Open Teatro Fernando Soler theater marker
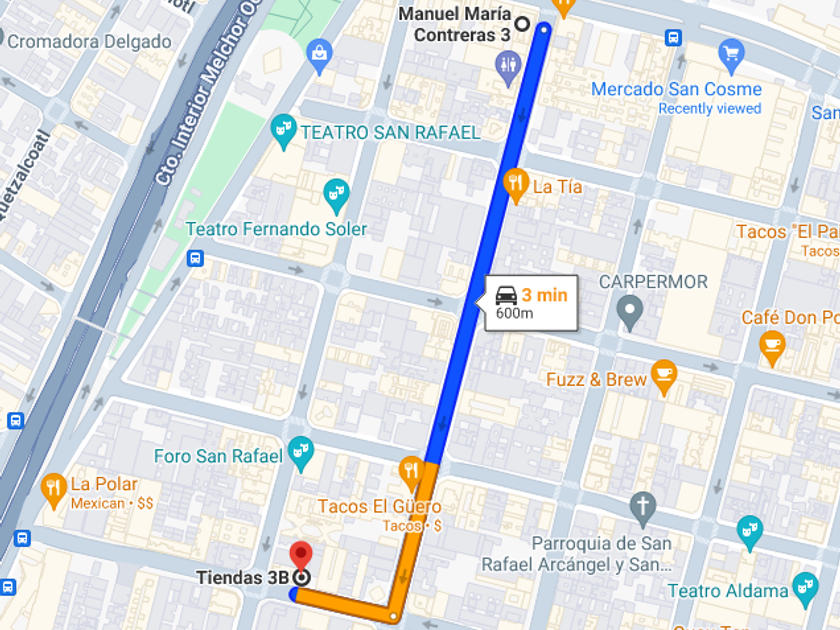The image size is (840, 630). point(336,196)
